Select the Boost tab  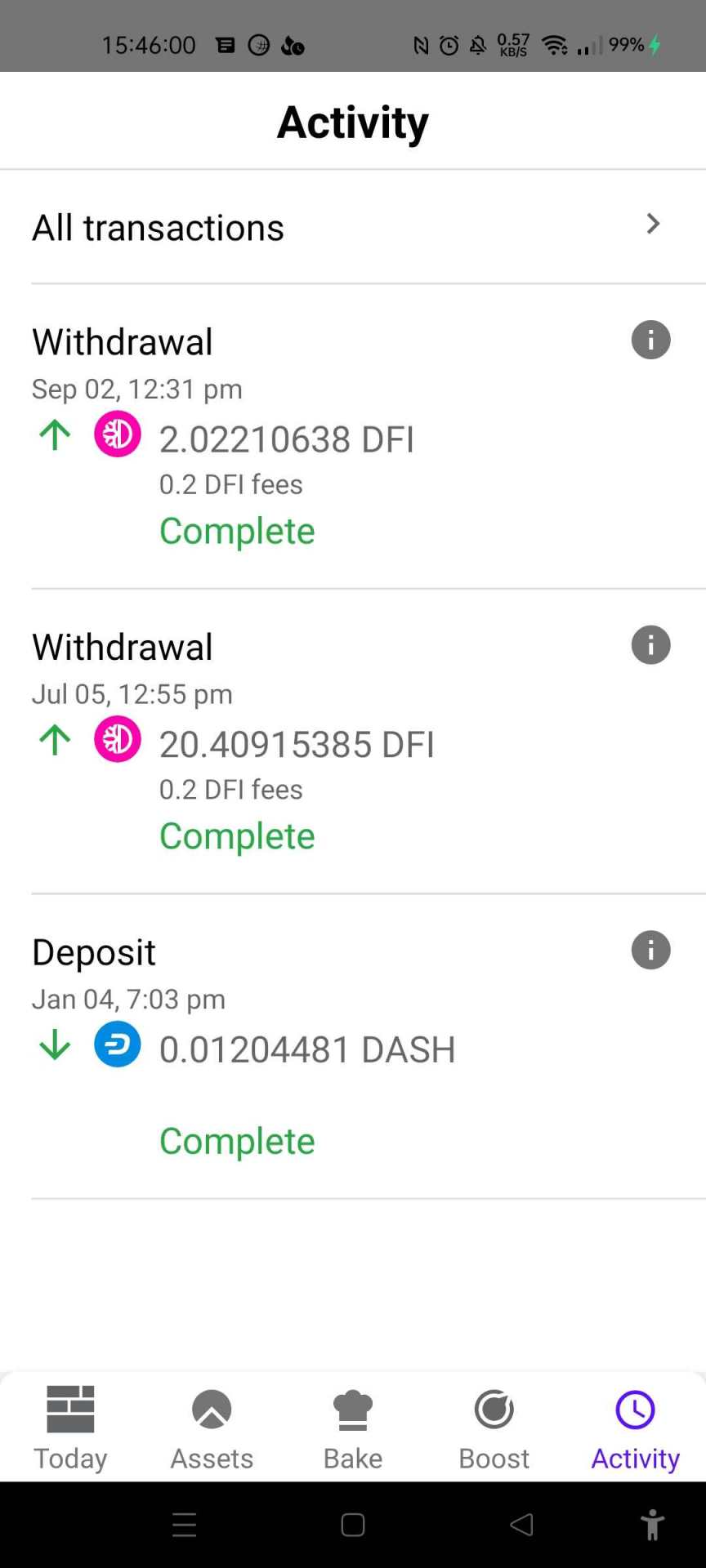494,1428
